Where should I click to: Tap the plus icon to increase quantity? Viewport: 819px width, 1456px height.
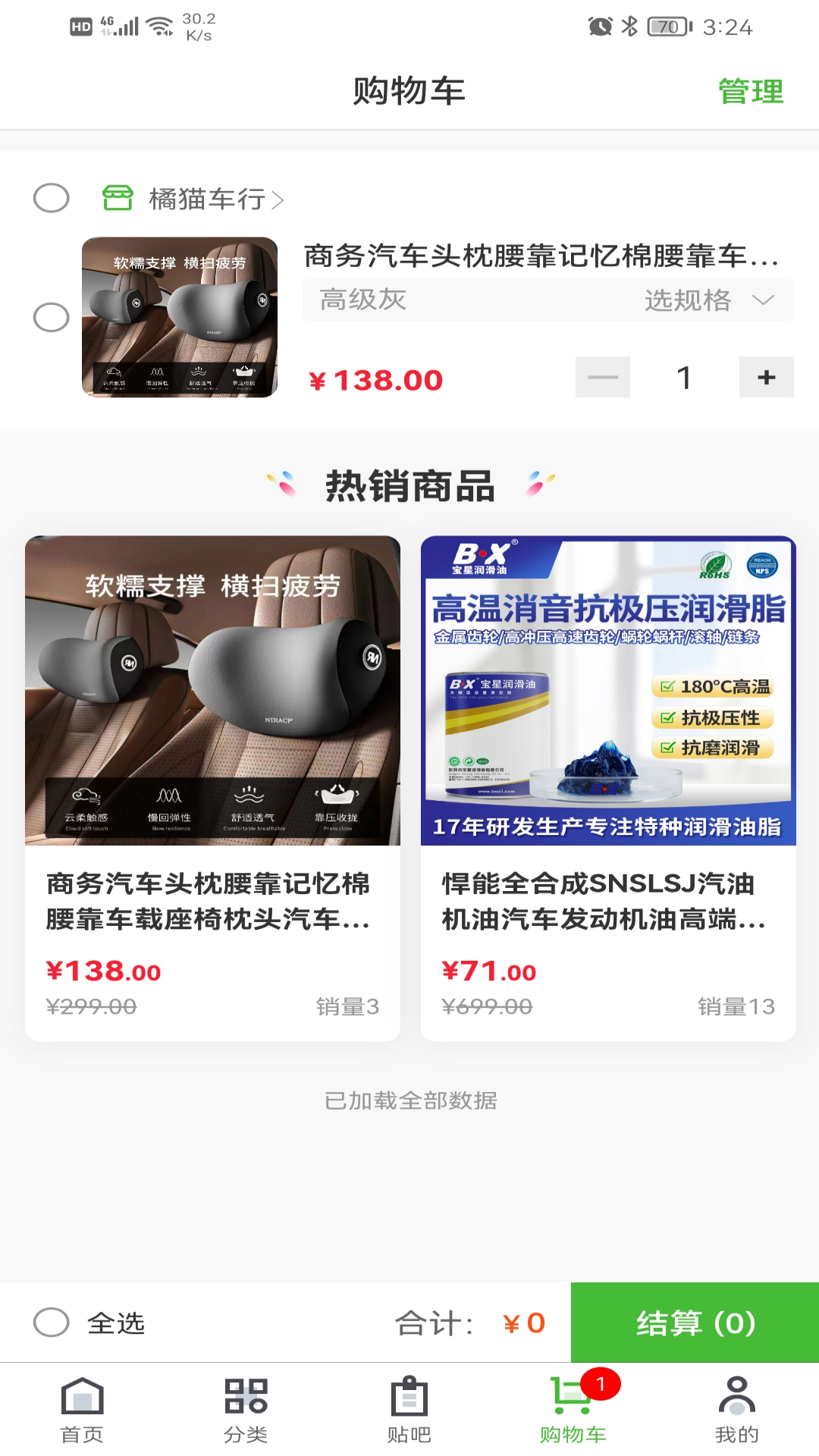click(766, 377)
